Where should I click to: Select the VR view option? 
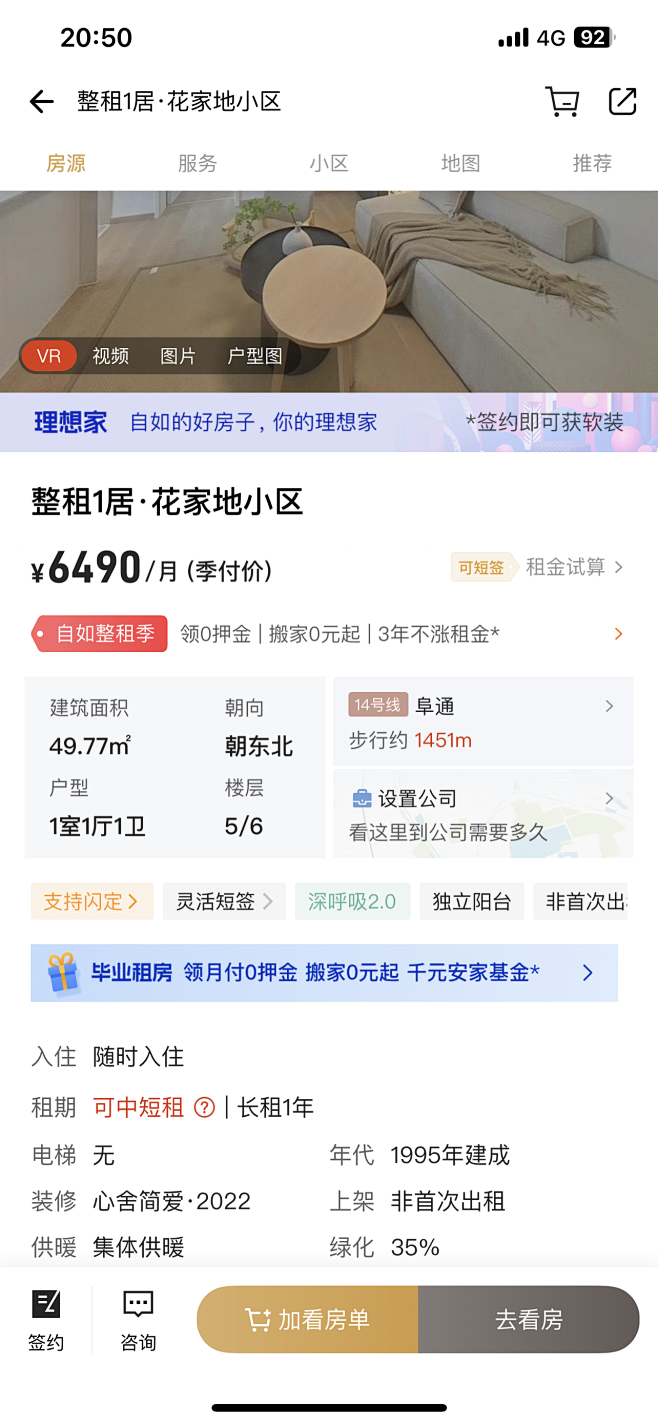coord(49,356)
